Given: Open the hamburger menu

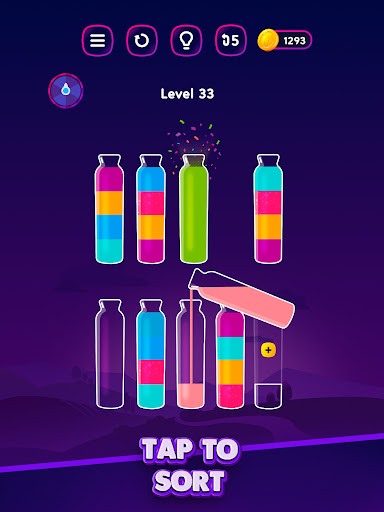Looking at the screenshot, I should pos(97,41).
